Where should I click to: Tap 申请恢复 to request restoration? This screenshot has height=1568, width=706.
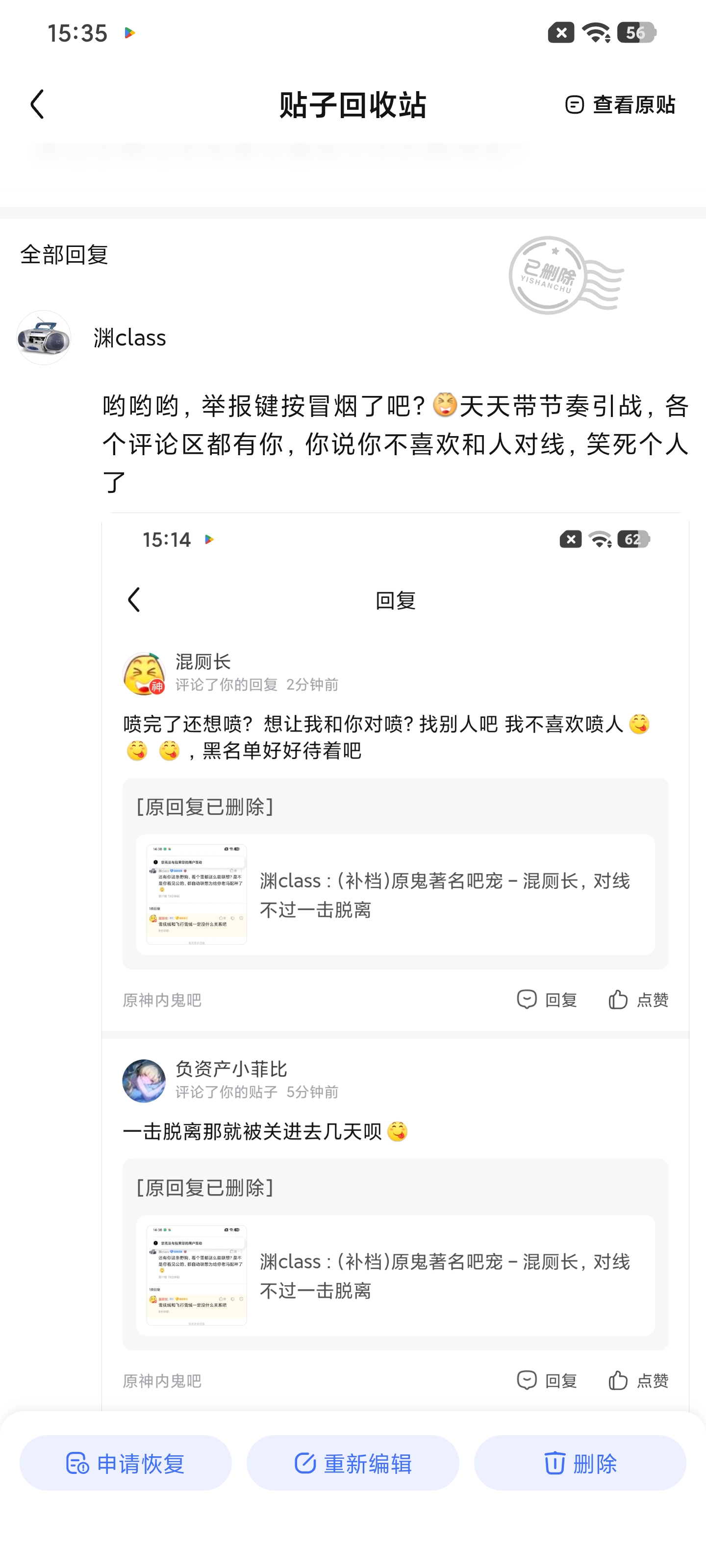tap(126, 1463)
